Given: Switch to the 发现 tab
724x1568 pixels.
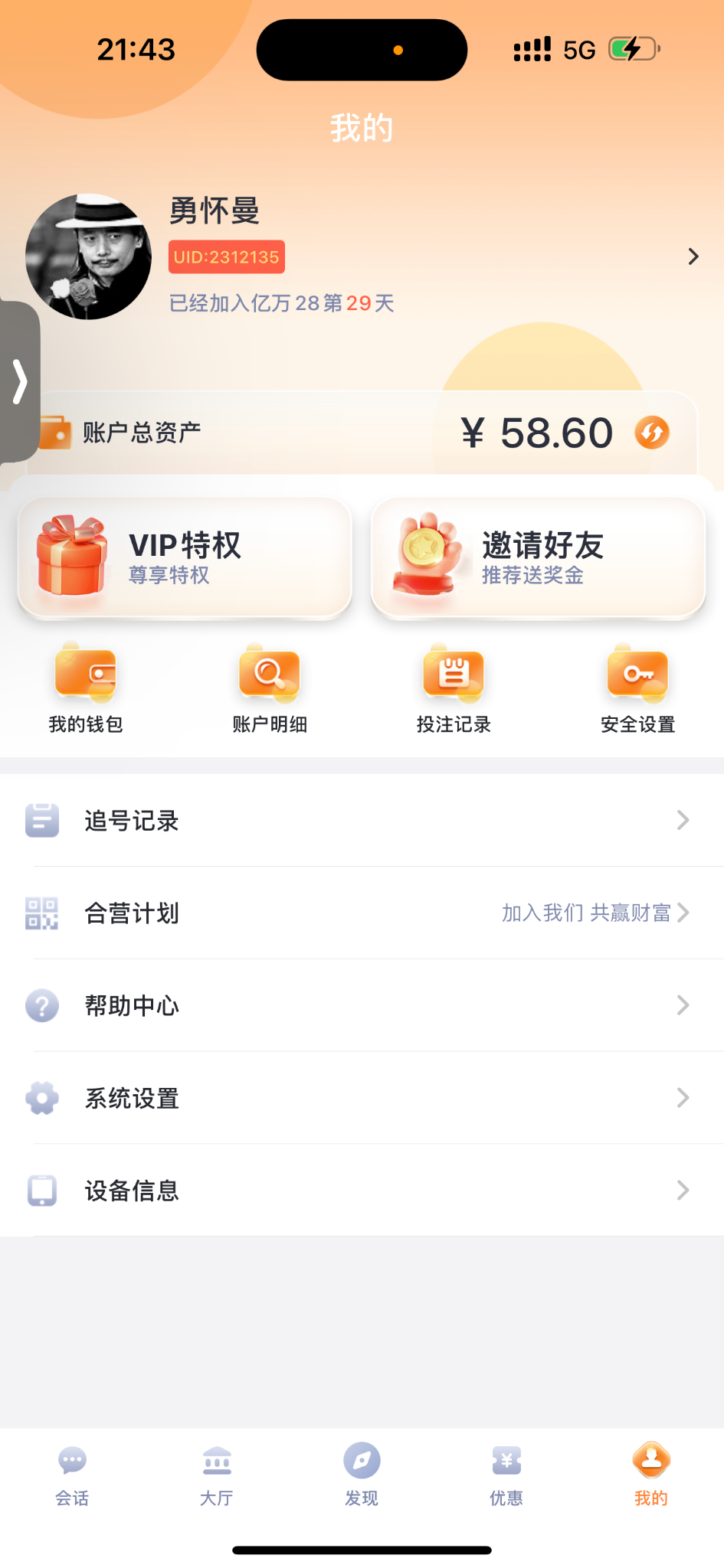Looking at the screenshot, I should (362, 1475).
